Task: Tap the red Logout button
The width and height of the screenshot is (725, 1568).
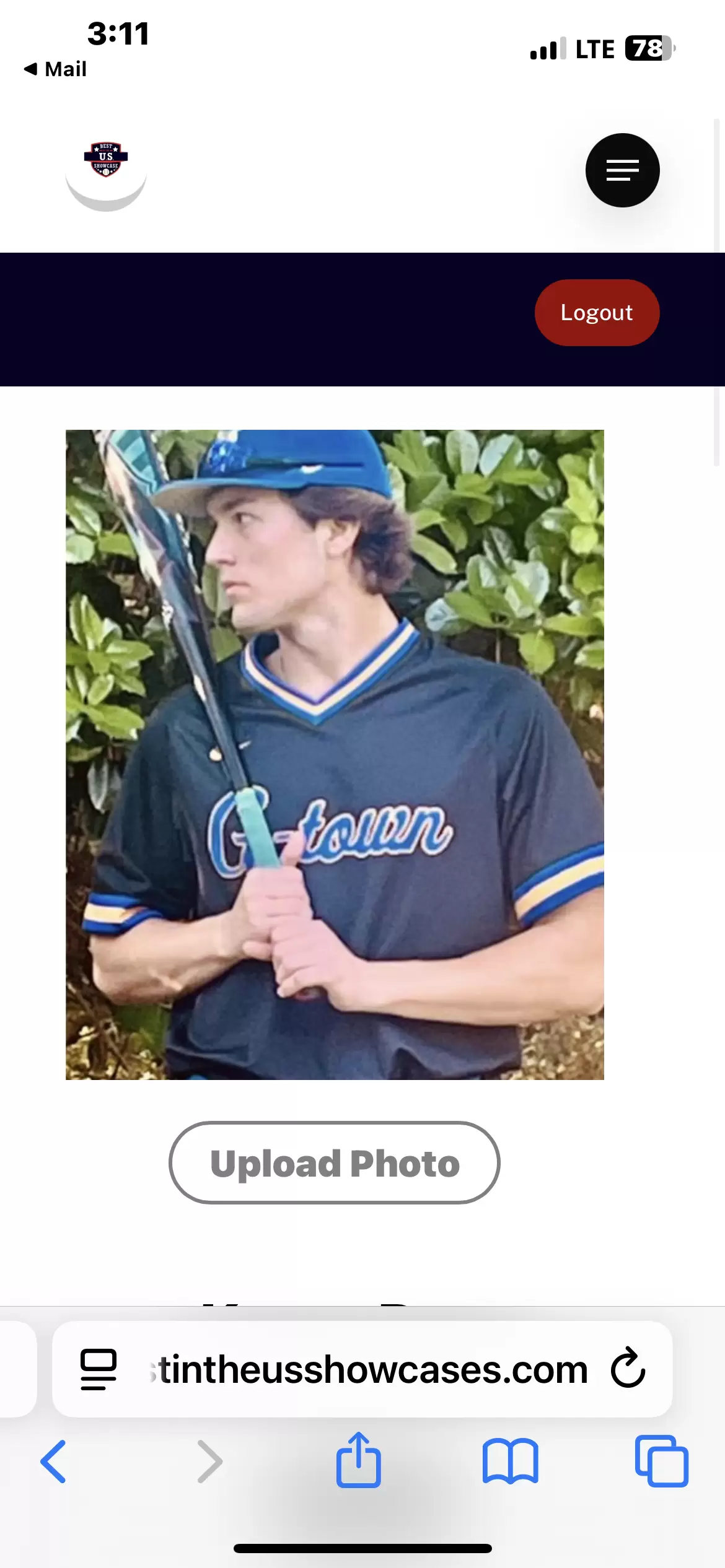Action: [597, 313]
